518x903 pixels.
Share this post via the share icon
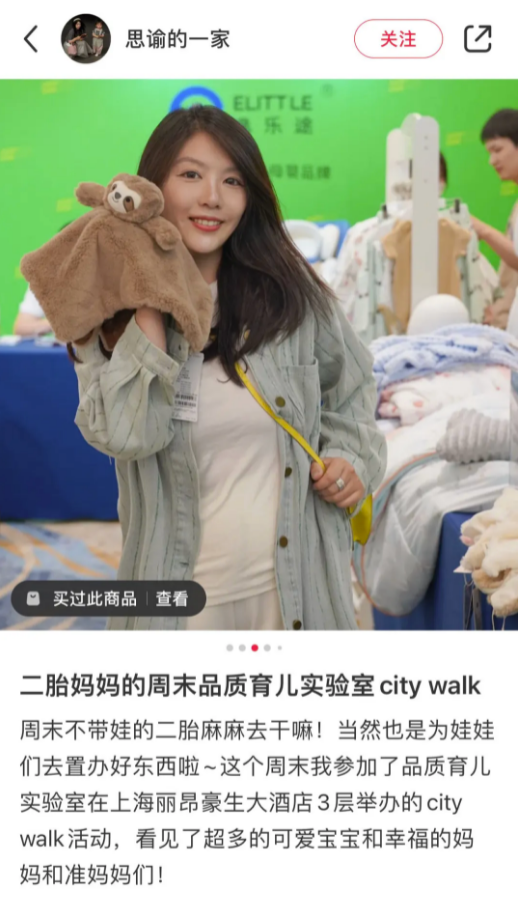(478, 39)
